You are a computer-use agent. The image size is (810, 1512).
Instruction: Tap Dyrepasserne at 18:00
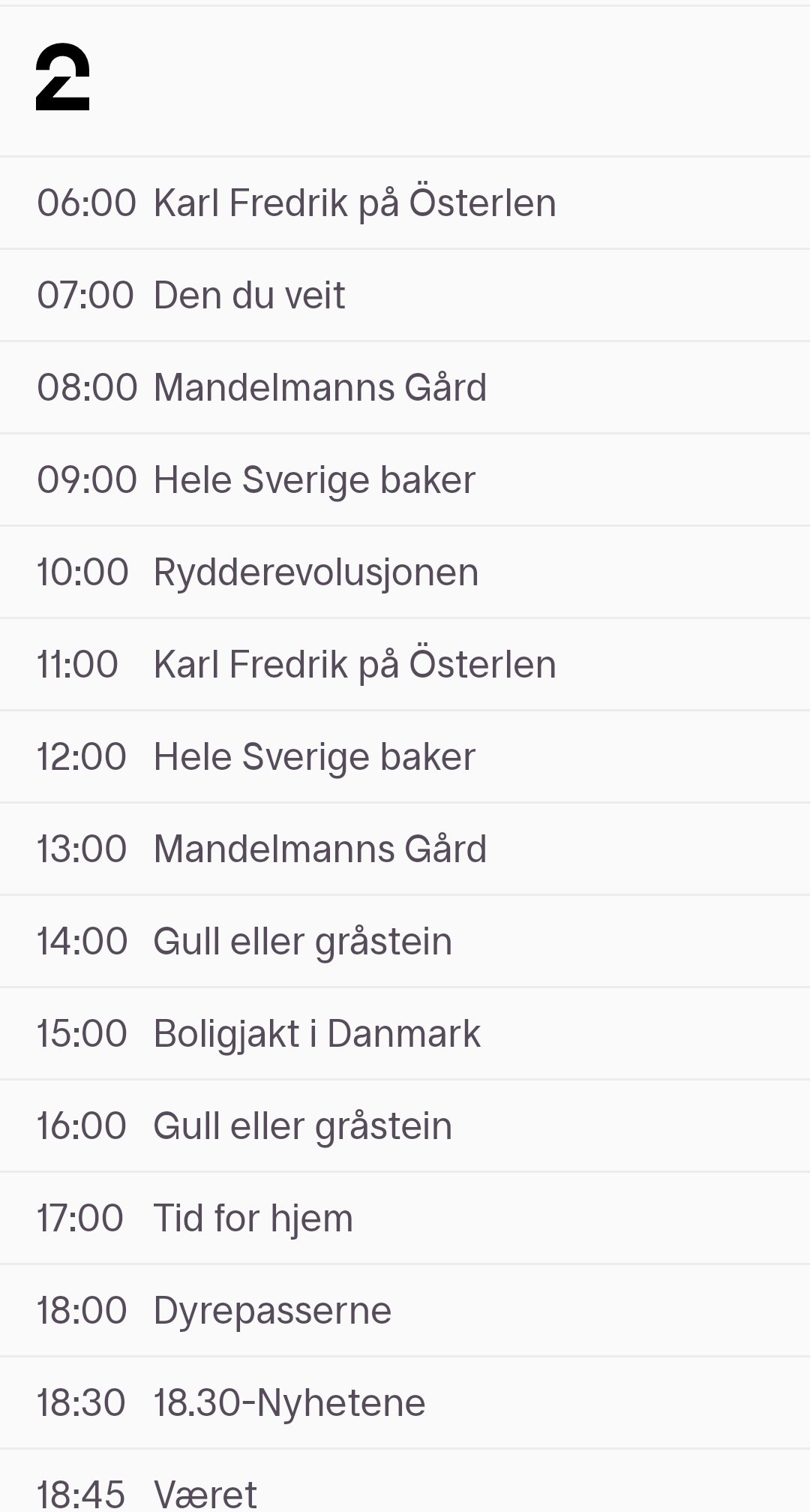tap(405, 1311)
